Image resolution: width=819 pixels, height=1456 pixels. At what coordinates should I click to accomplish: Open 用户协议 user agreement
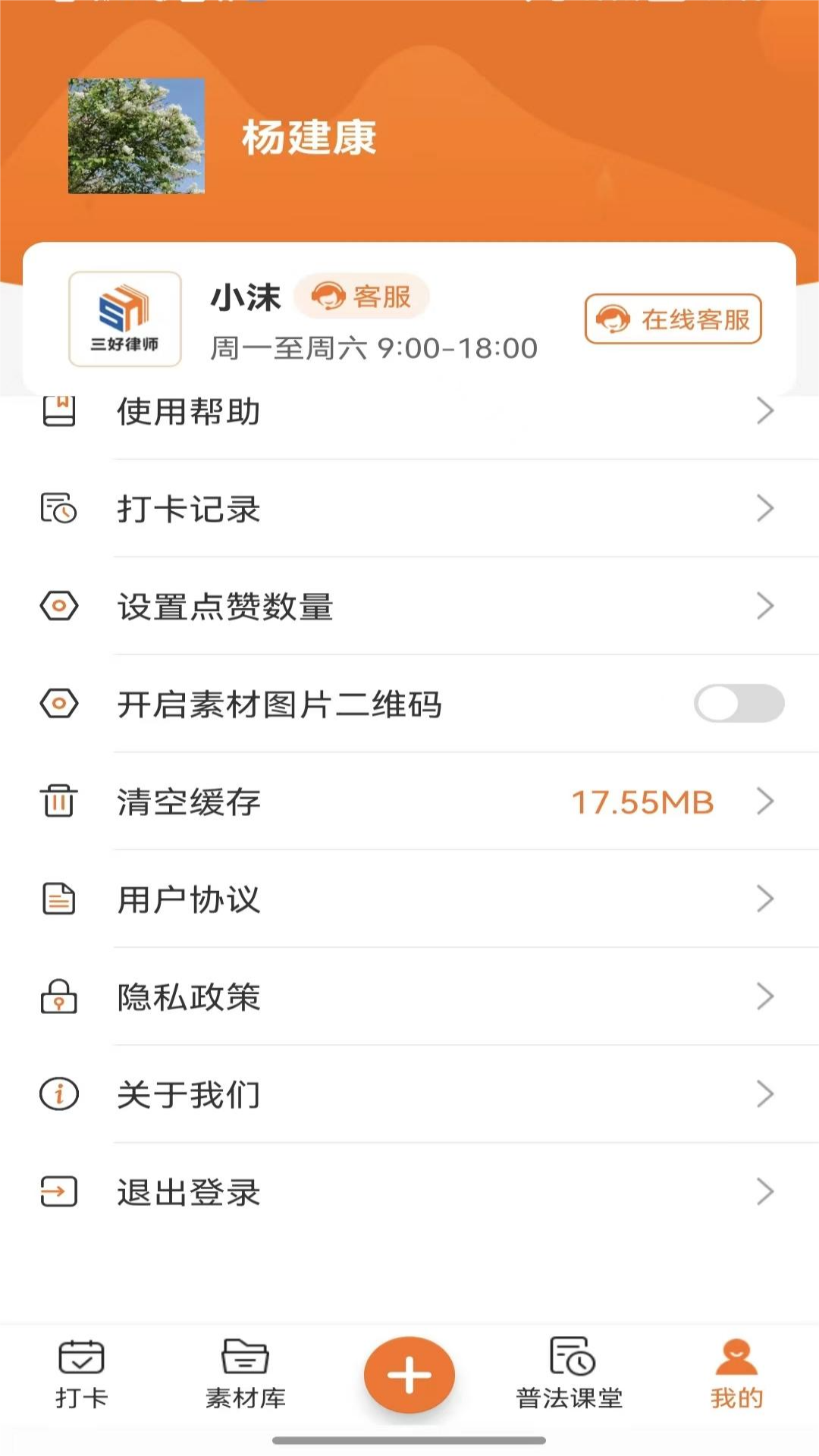(409, 900)
